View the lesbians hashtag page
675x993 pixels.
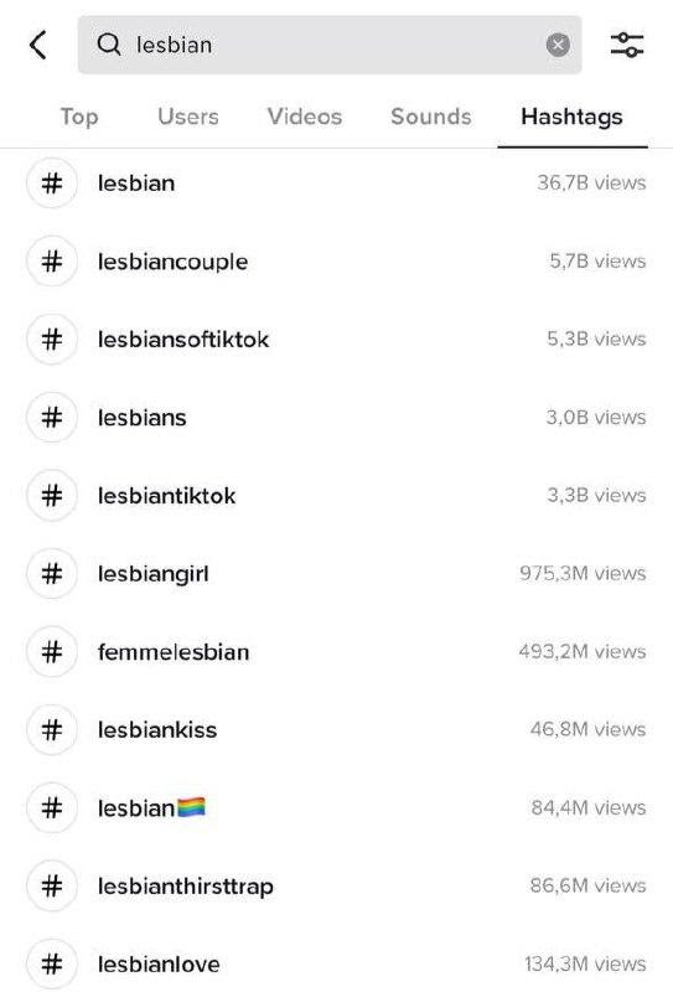pos(142,418)
